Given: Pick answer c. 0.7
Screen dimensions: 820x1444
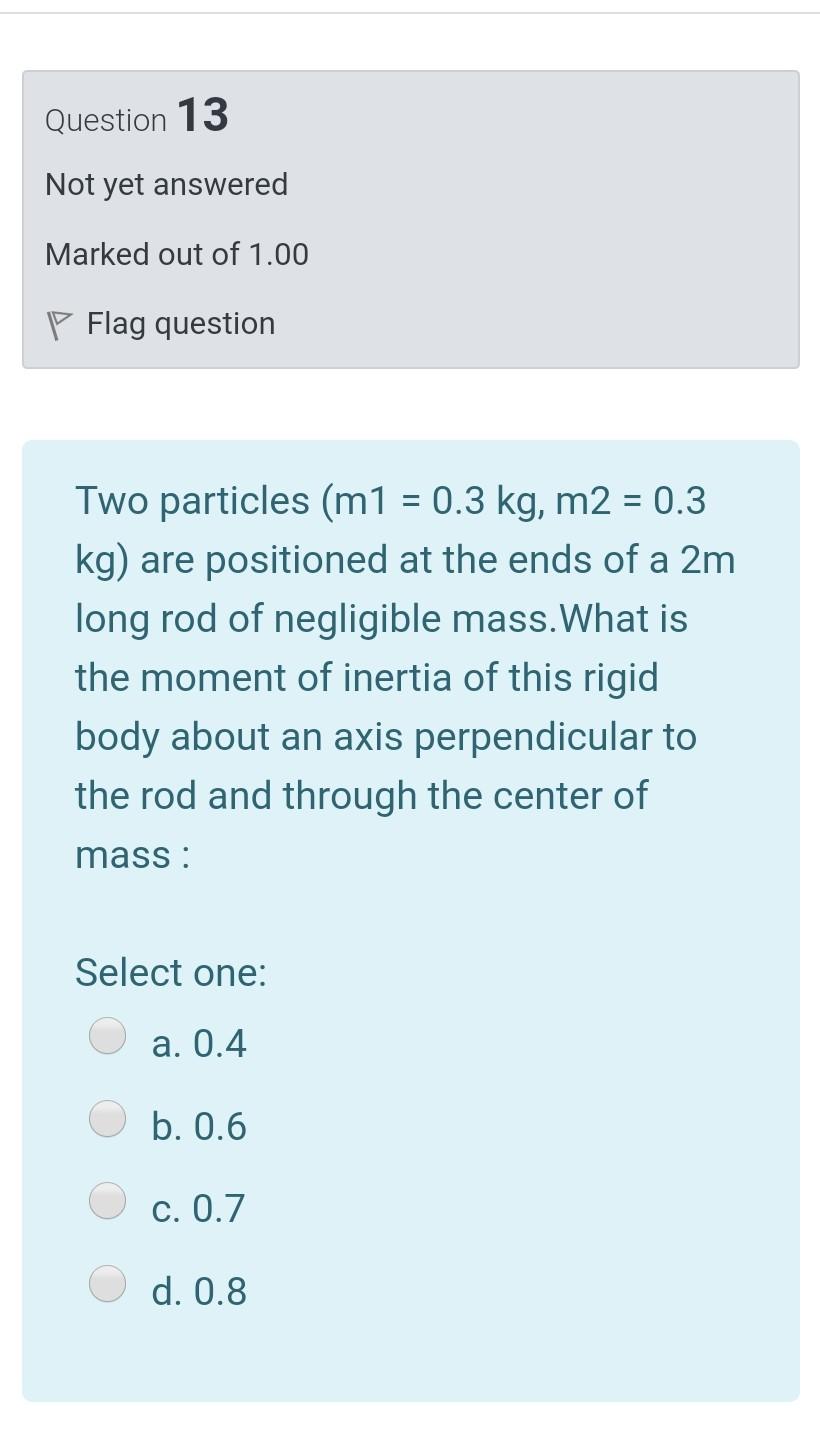Looking at the screenshot, I should (107, 1200).
